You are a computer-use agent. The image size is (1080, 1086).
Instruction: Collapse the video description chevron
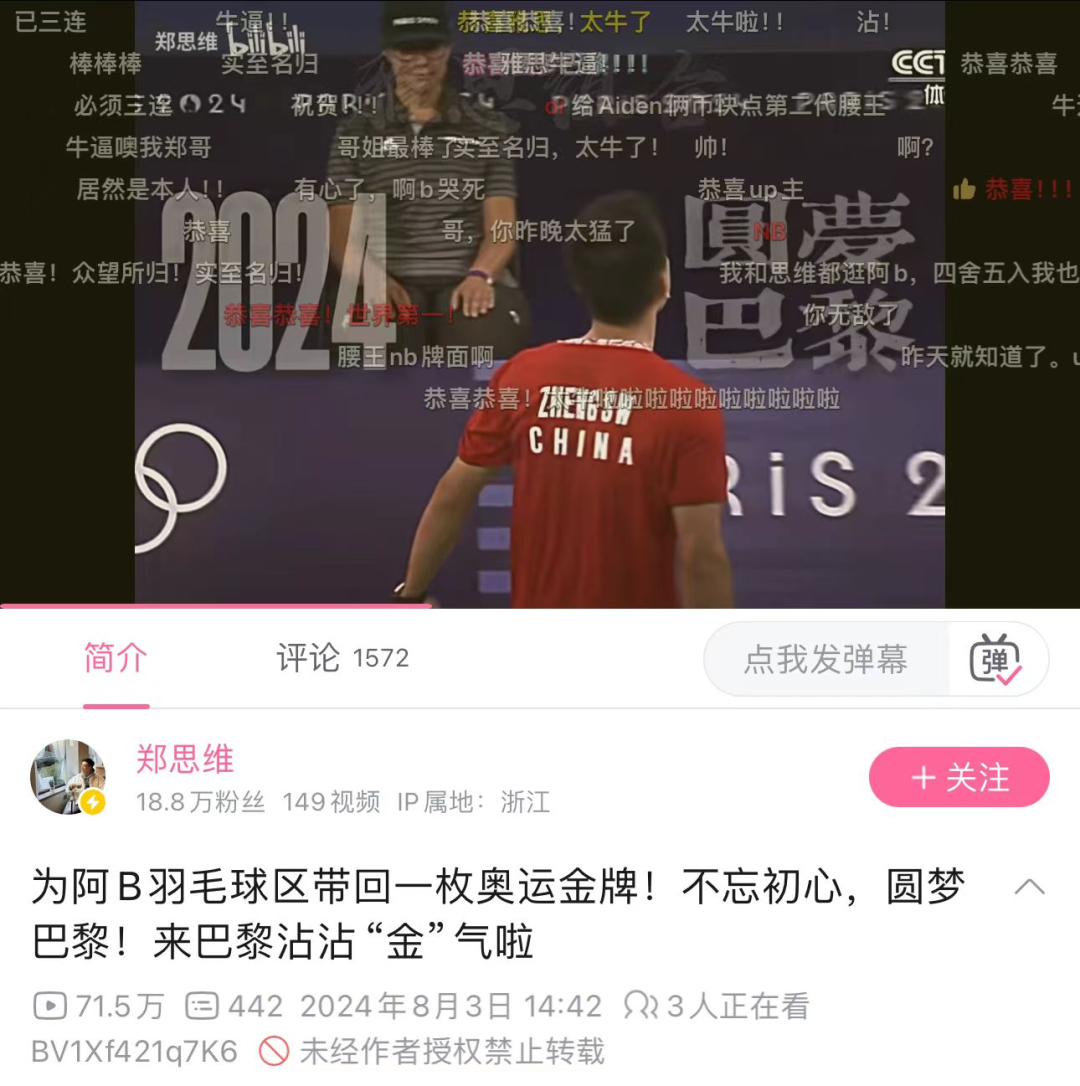[1029, 887]
